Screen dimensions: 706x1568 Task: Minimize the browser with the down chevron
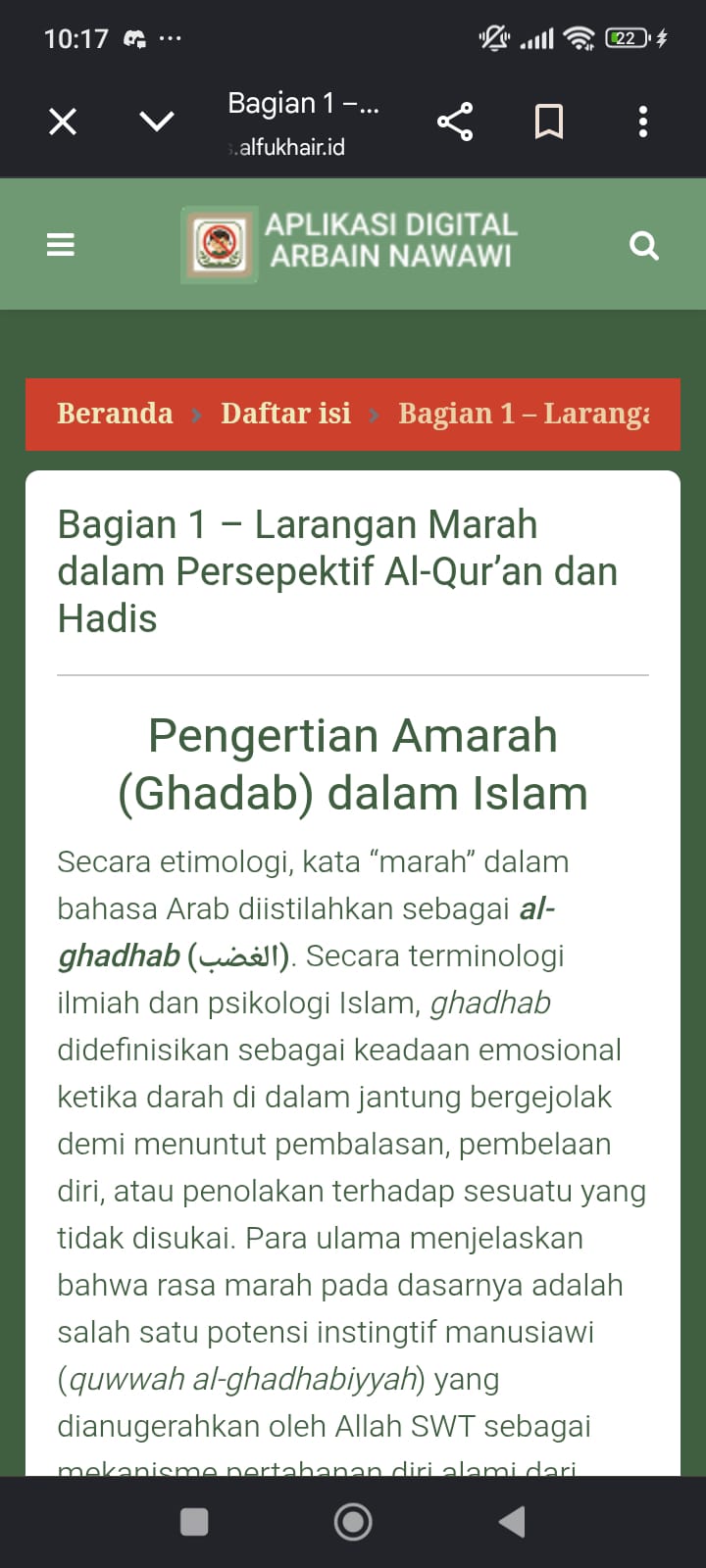pos(157,122)
